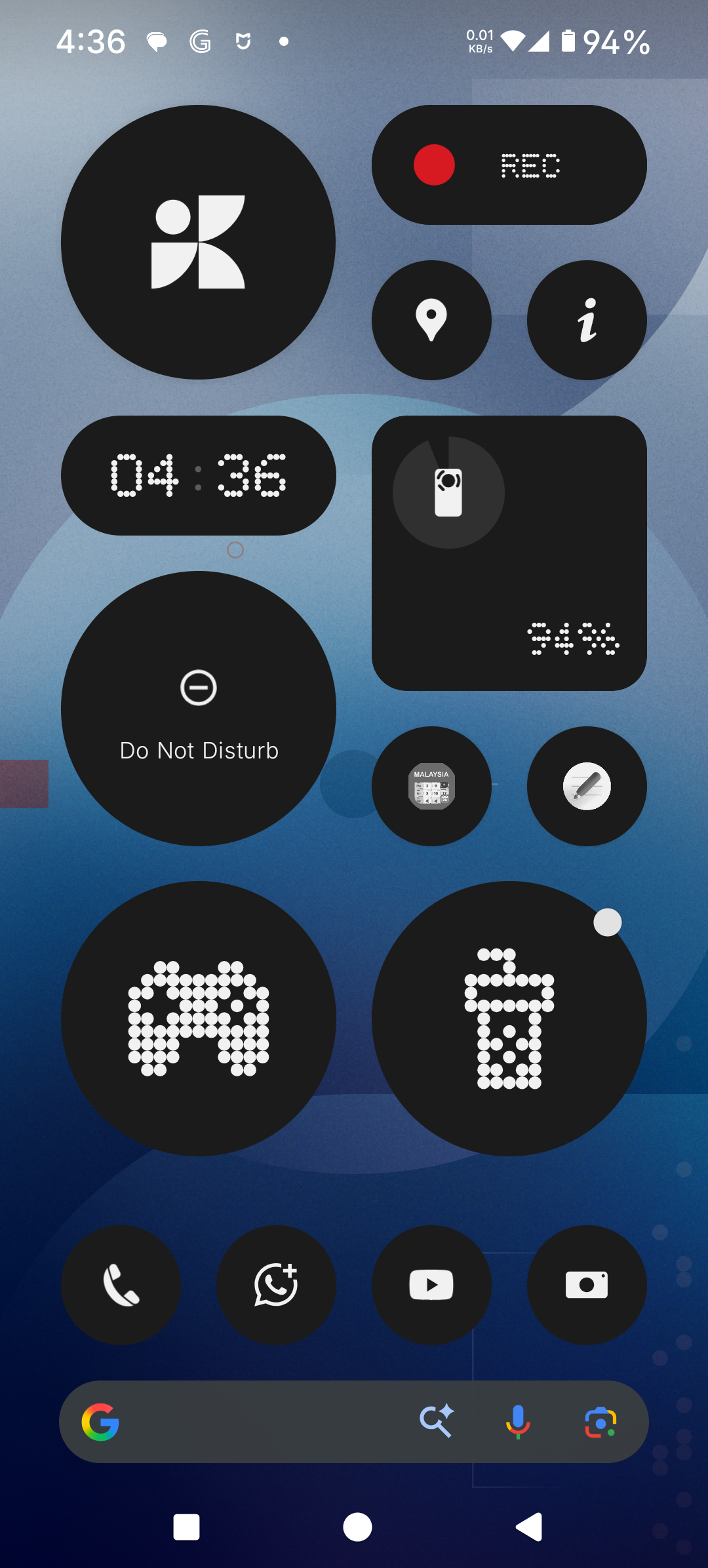Open the battery widget showing 94%
This screenshot has height=1568, width=708.
tap(509, 553)
